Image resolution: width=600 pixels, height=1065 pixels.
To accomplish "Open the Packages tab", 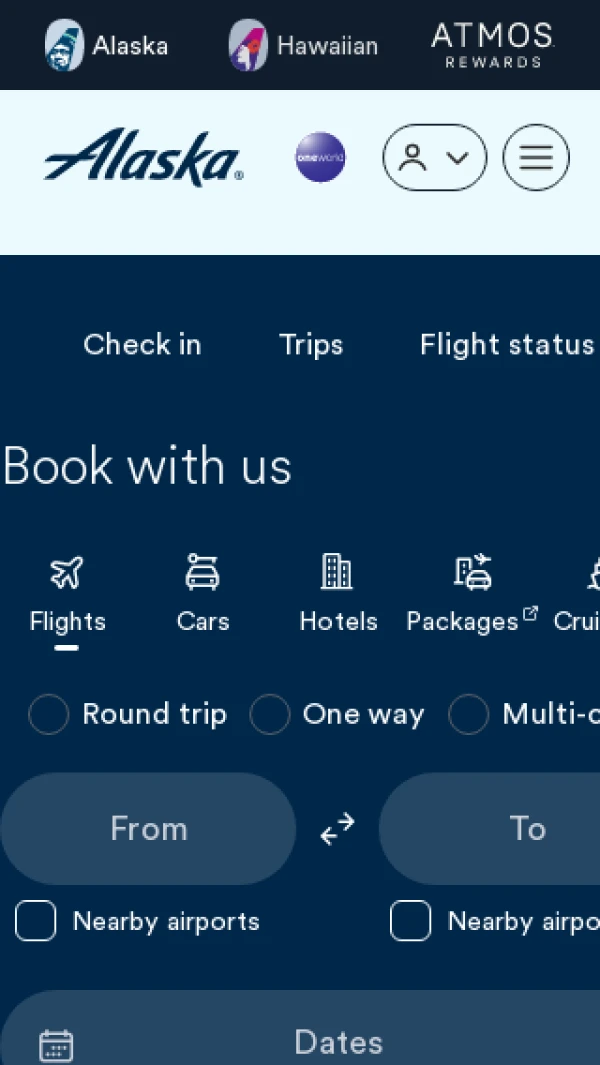I will click(x=472, y=594).
